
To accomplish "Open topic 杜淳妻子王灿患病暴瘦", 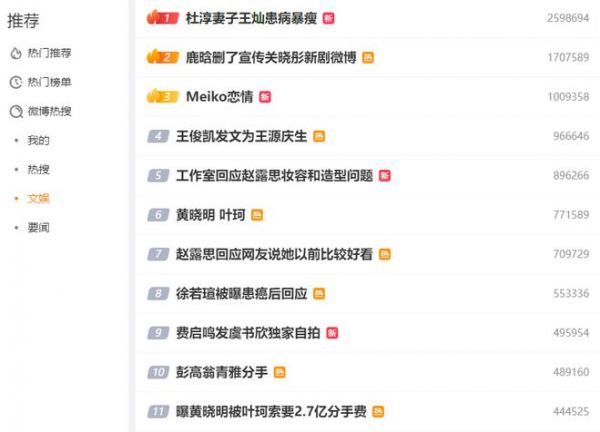I will pyautogui.click(x=252, y=18).
